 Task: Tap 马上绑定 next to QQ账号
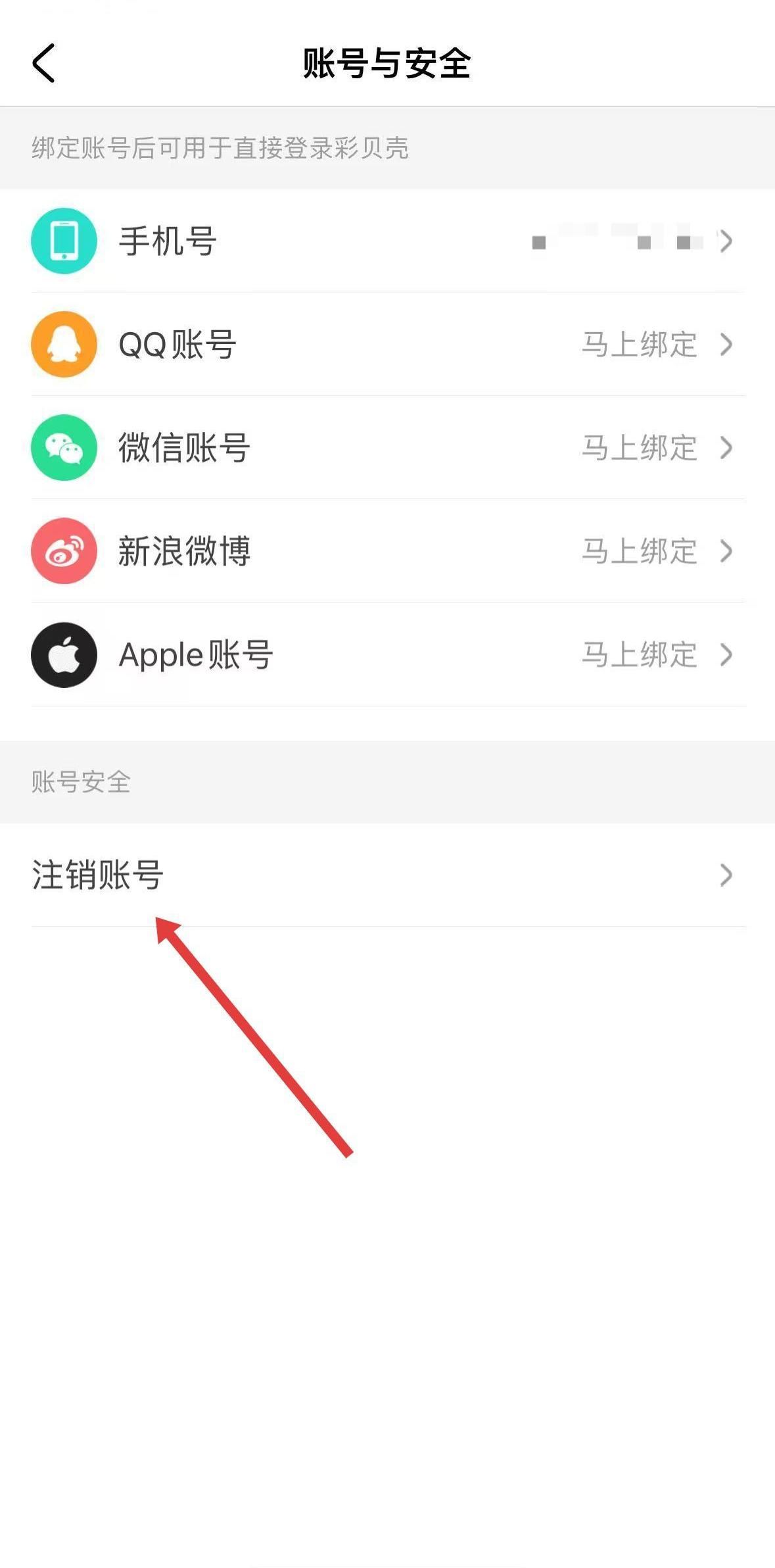[640, 343]
